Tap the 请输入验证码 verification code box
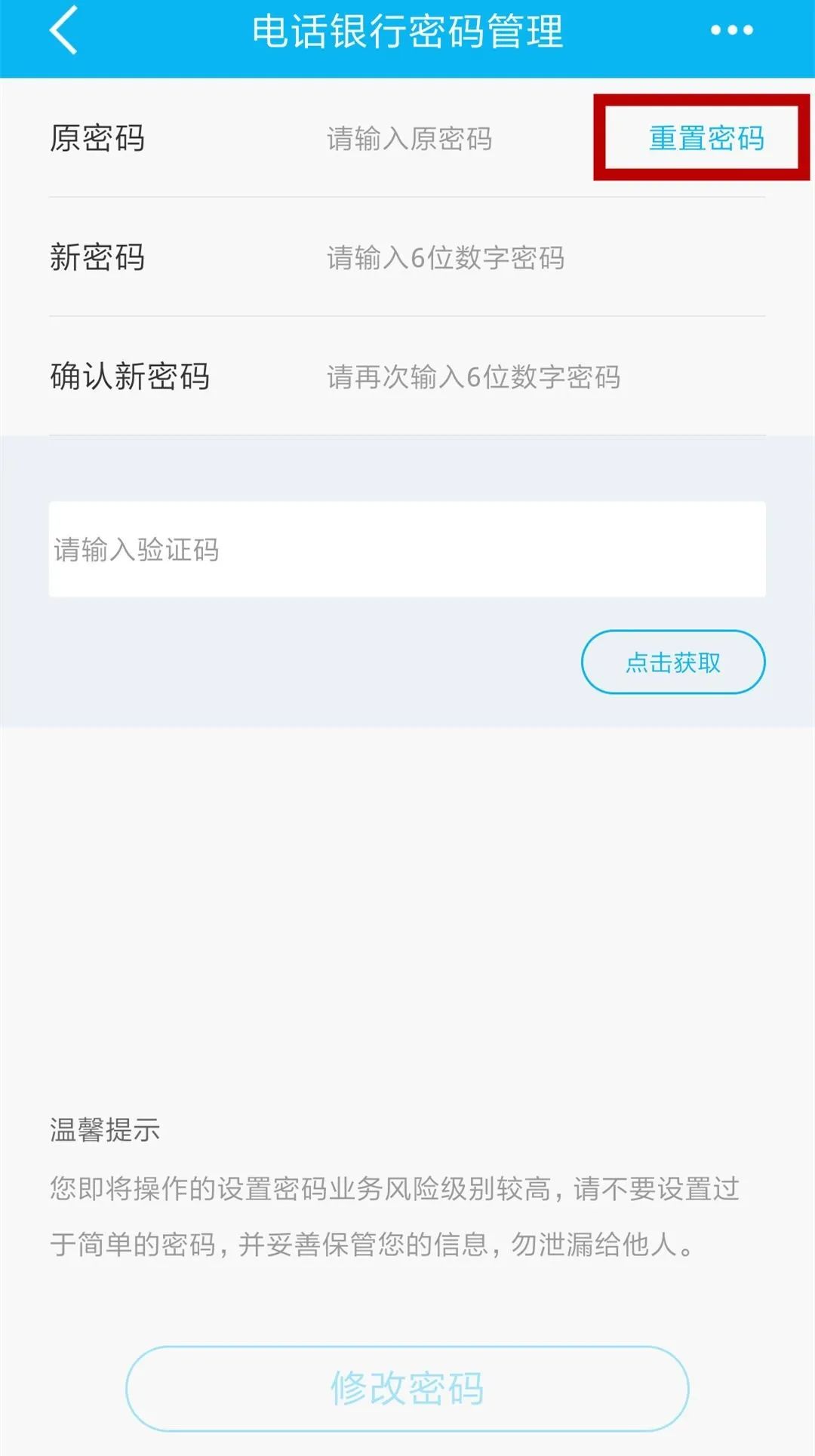This screenshot has width=815, height=1456. point(407,549)
